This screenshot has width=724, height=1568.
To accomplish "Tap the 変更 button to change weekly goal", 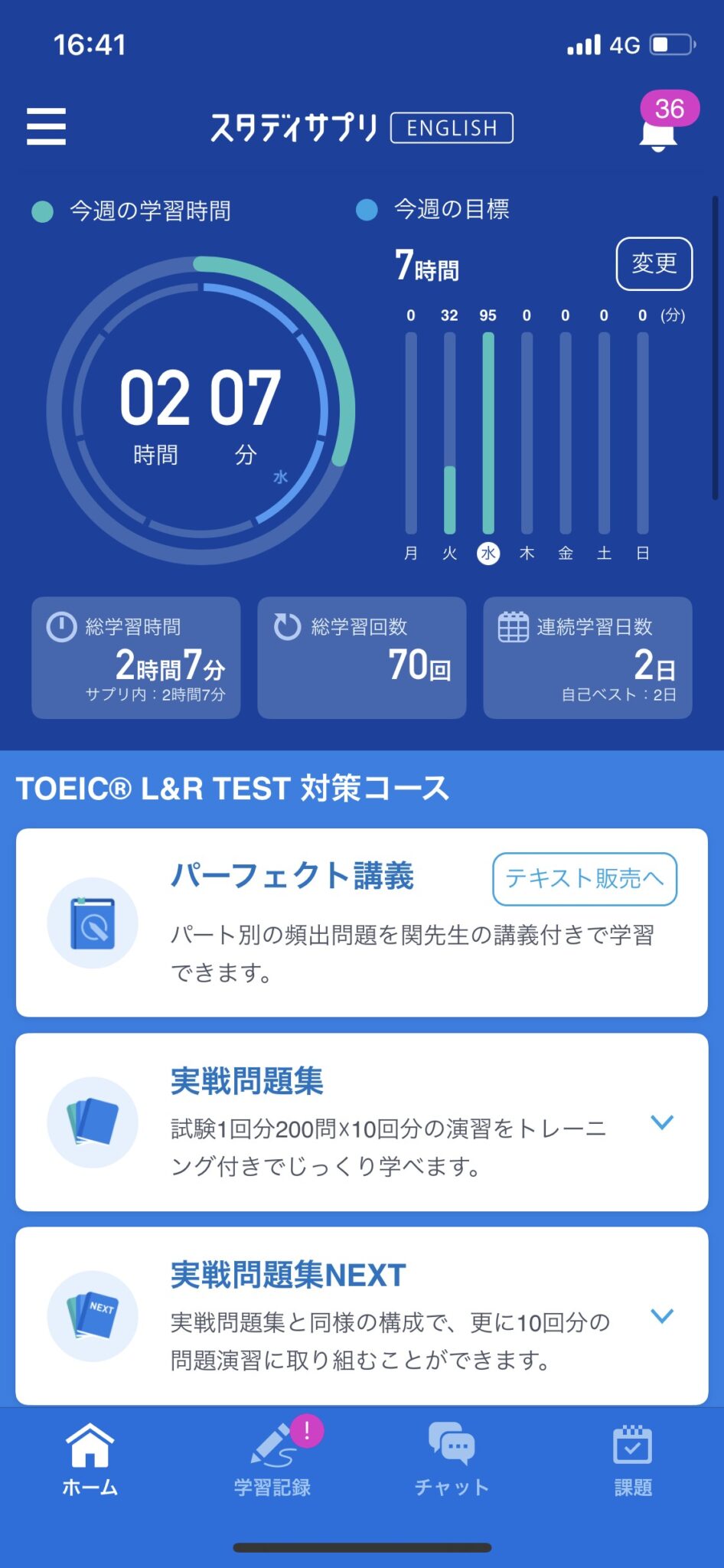I will tap(654, 263).
